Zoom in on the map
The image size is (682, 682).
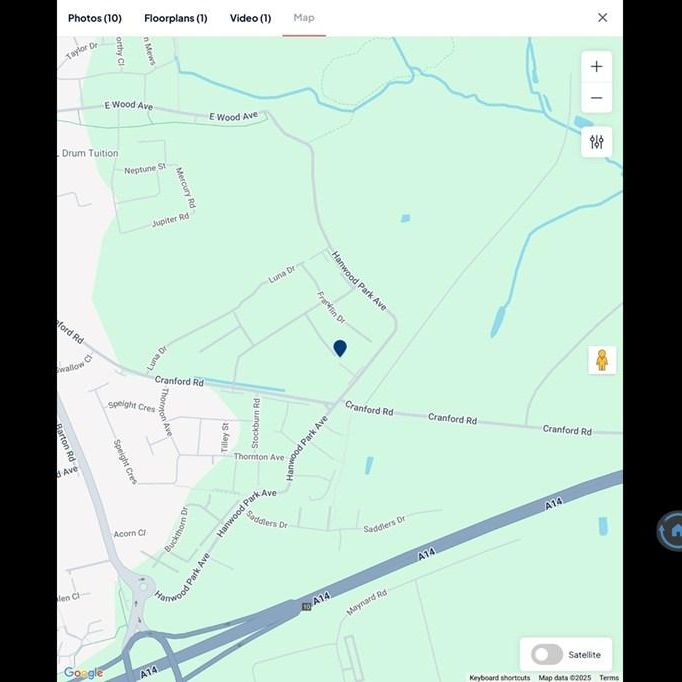596,67
